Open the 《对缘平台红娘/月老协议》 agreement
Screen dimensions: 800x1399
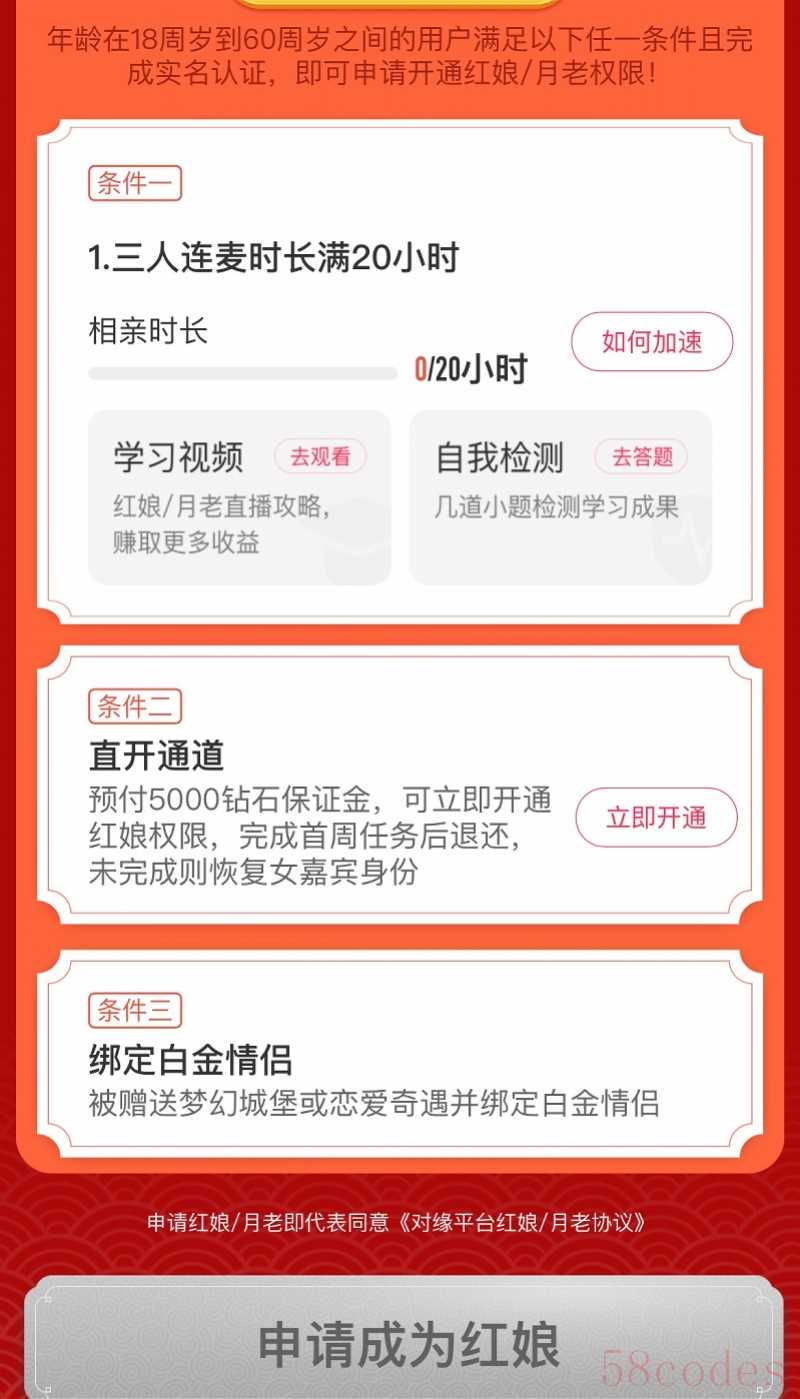pos(522,1222)
